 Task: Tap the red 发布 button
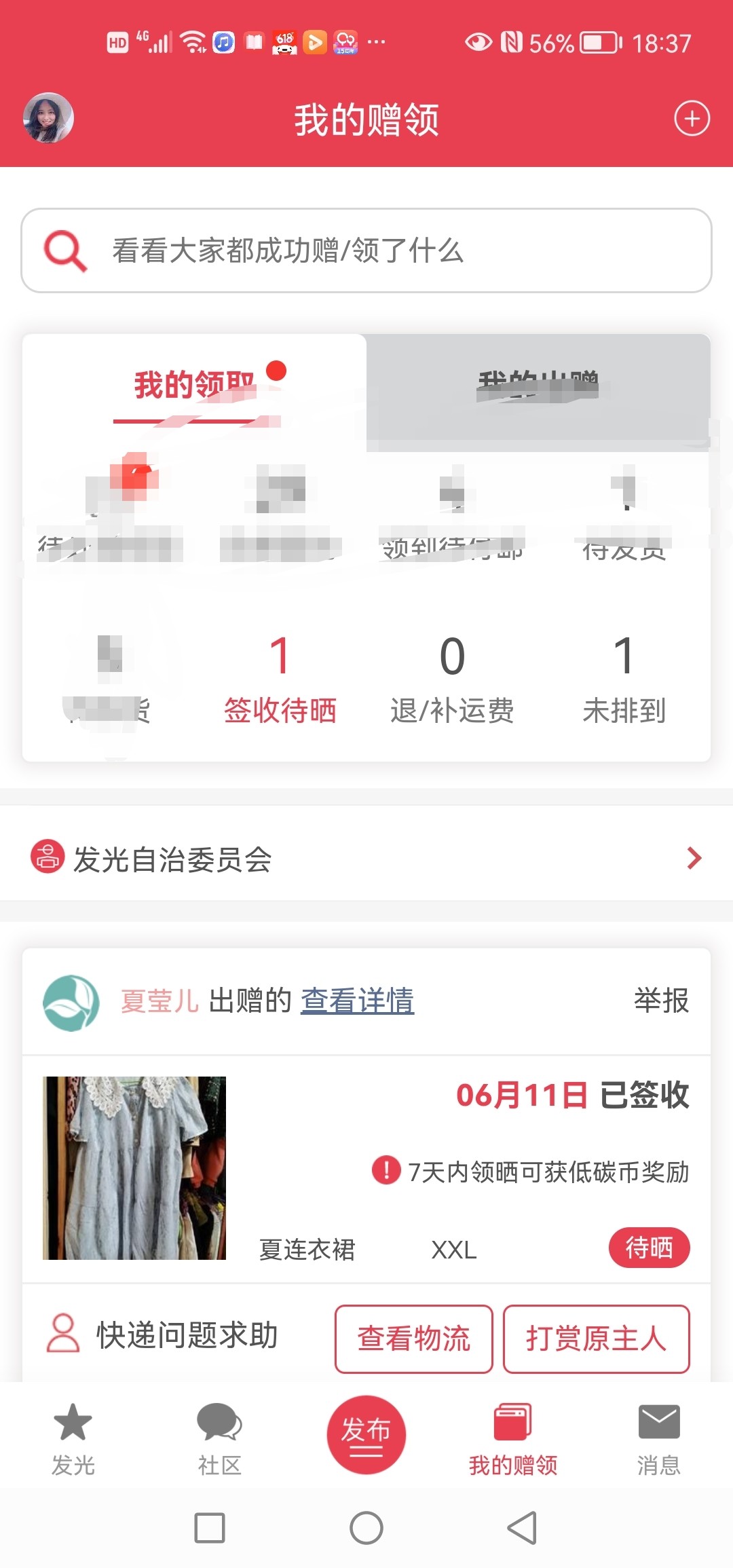pos(366,1434)
